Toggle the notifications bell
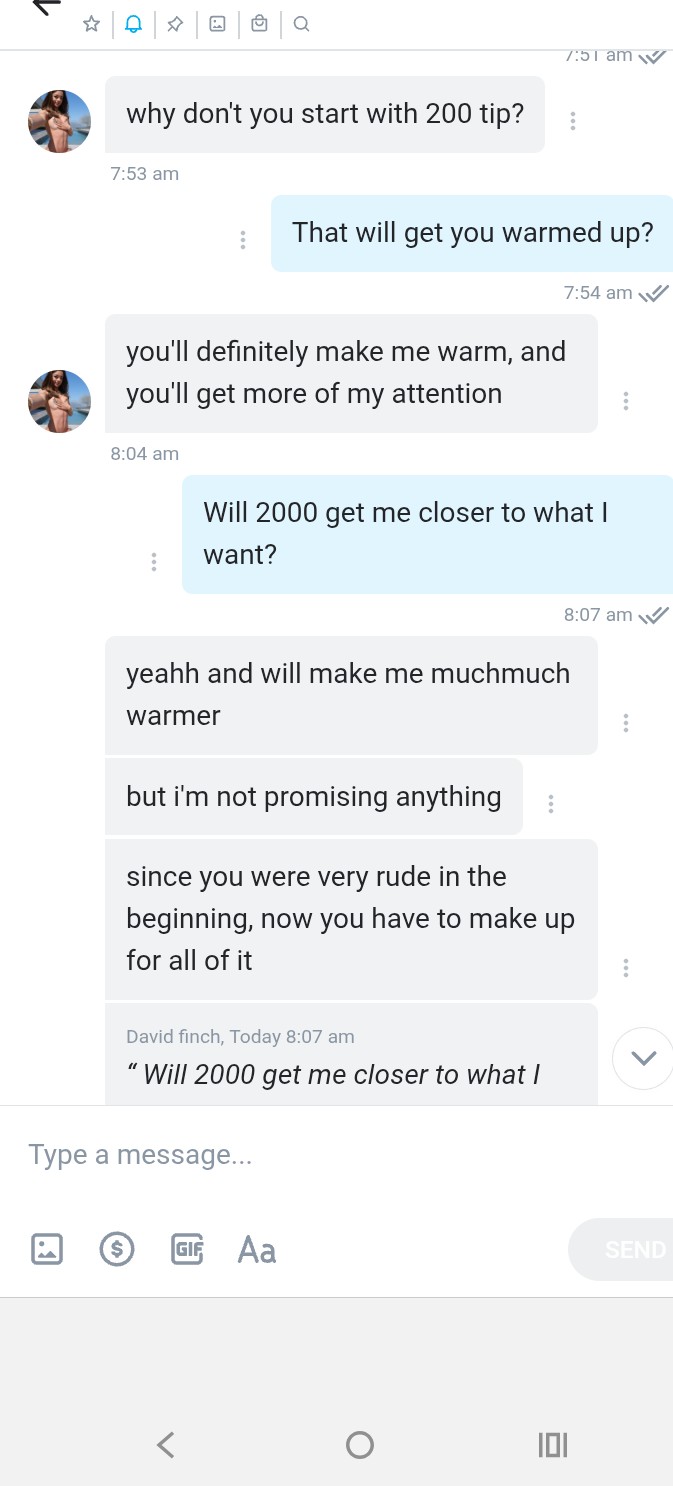This screenshot has width=673, height=1486. 133,24
